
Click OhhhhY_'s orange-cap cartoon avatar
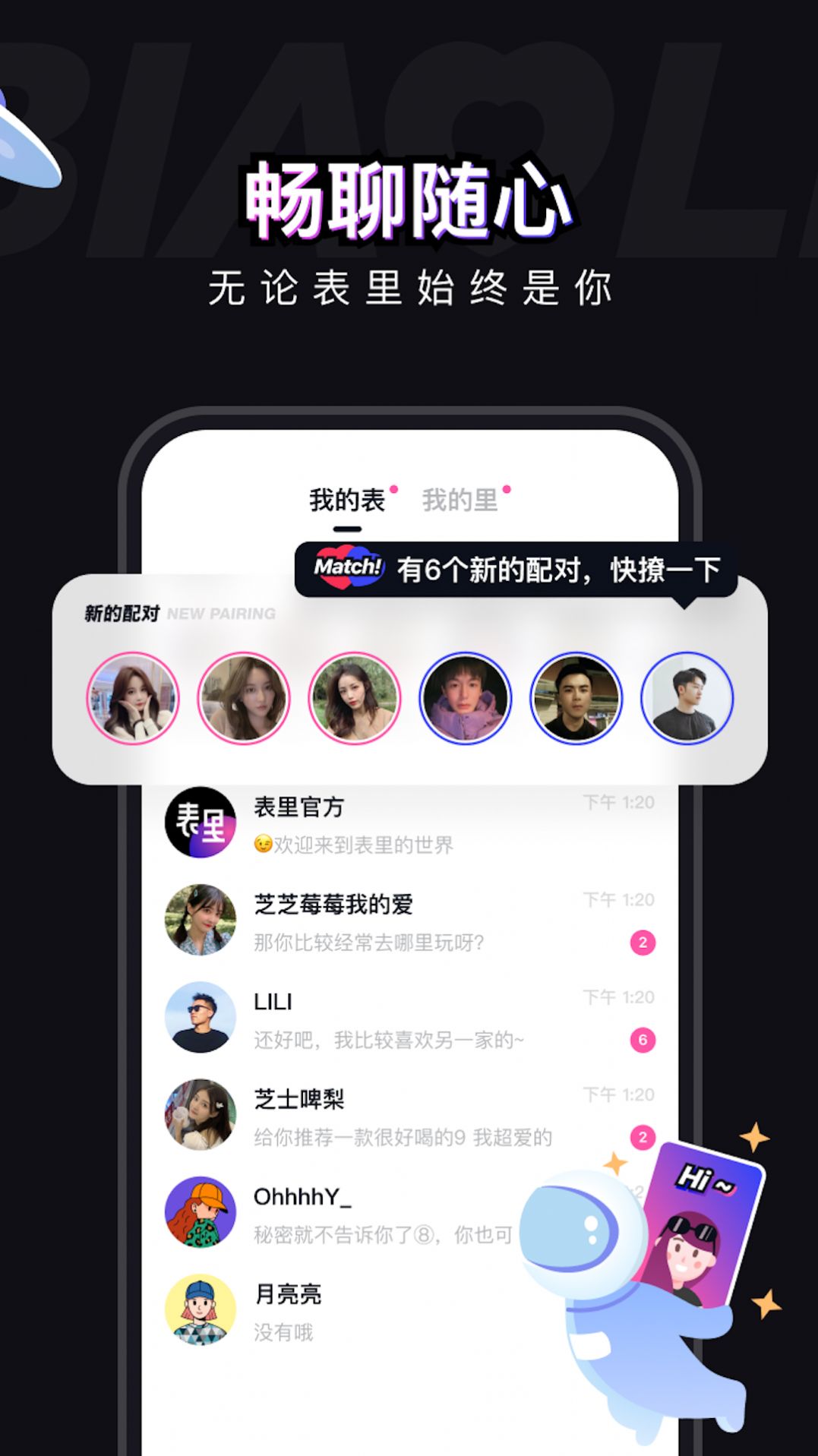(x=201, y=1211)
